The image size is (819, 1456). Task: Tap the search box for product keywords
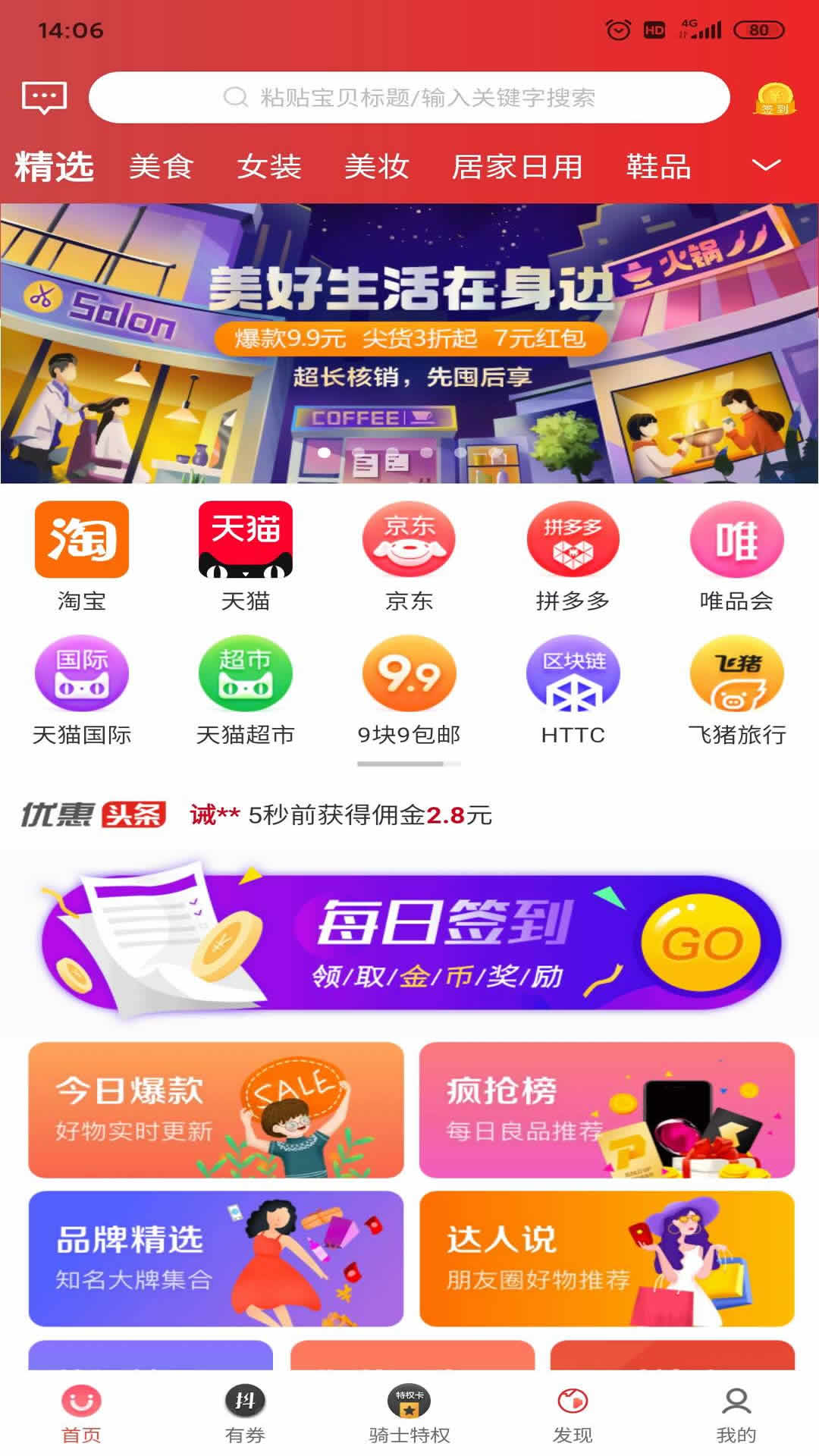click(x=409, y=98)
